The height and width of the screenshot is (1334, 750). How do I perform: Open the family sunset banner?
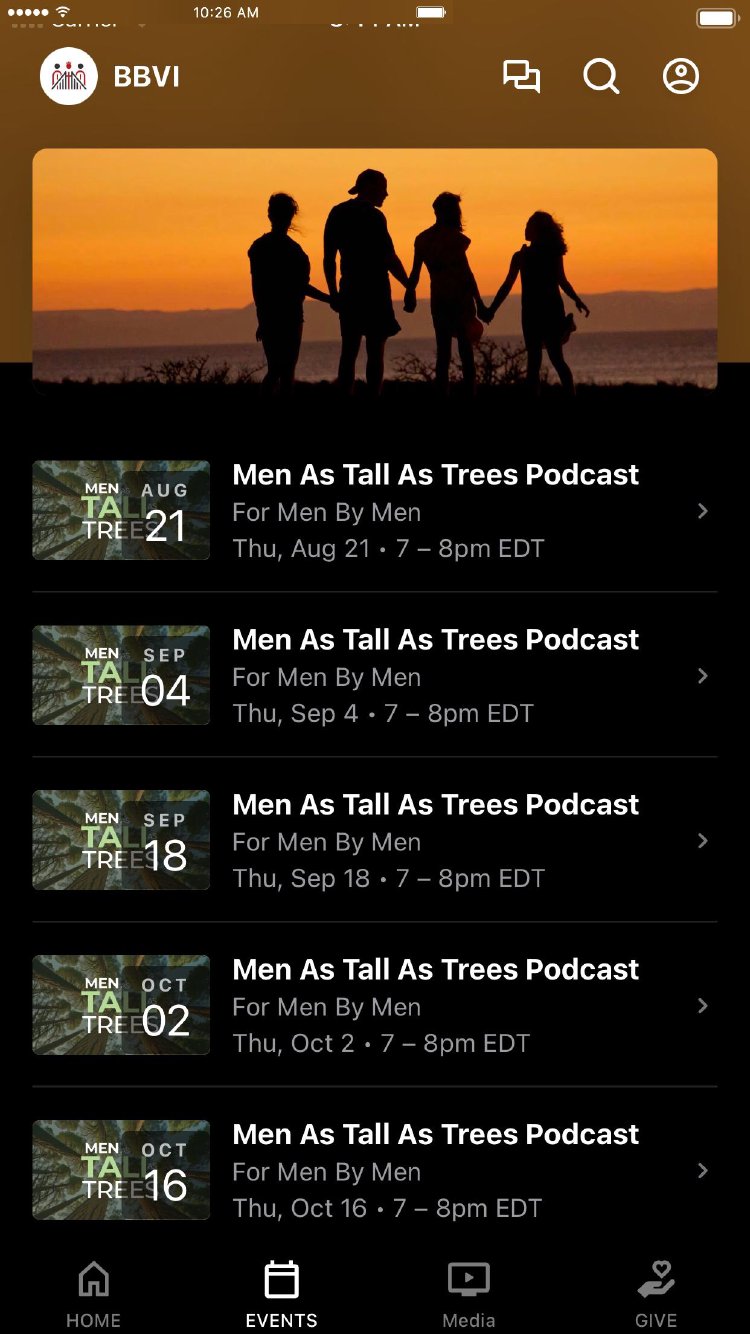375,270
